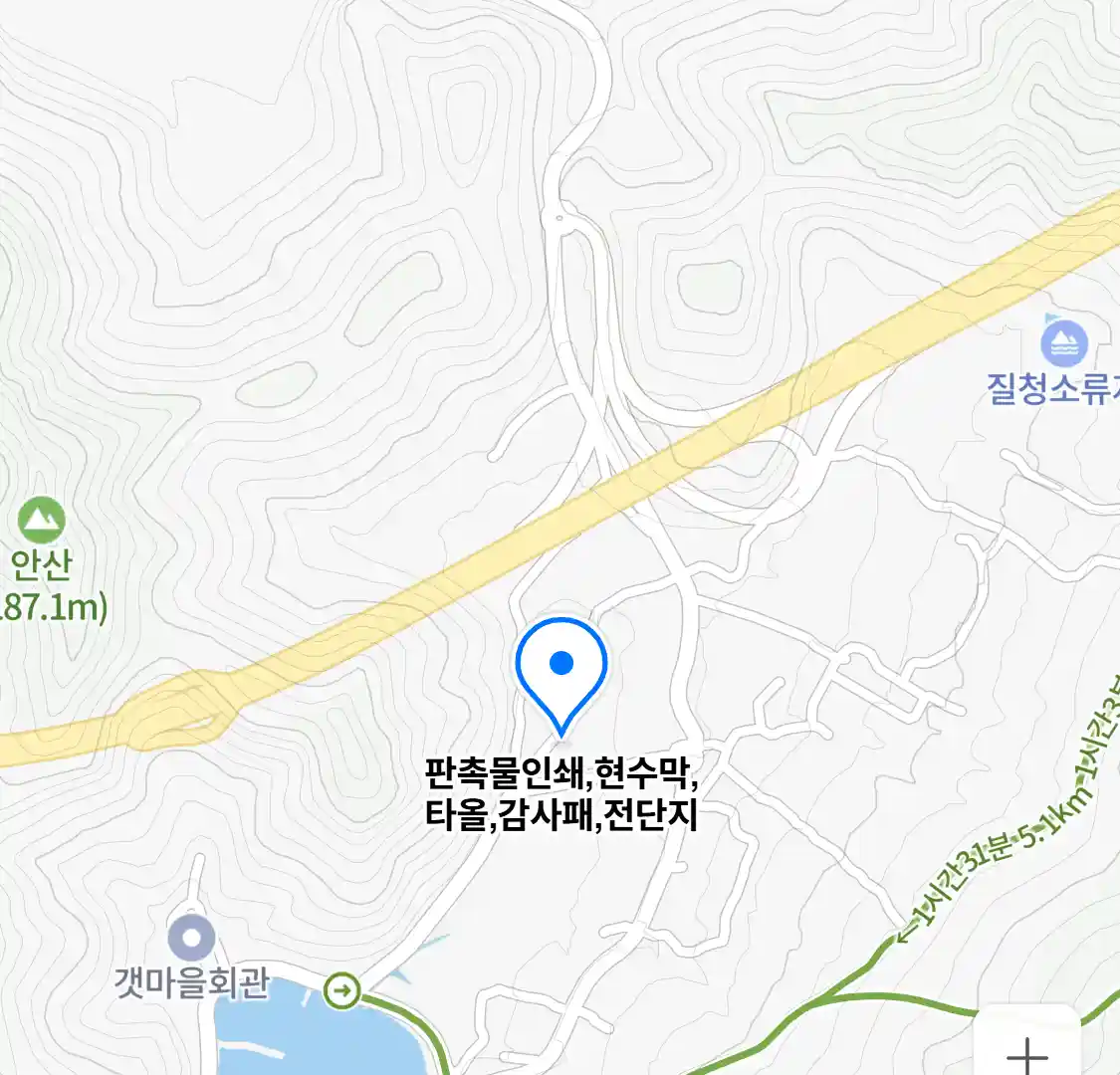Open the 질청소류지 reservoir marker
The width and height of the screenshot is (1120, 1075).
point(1064,344)
